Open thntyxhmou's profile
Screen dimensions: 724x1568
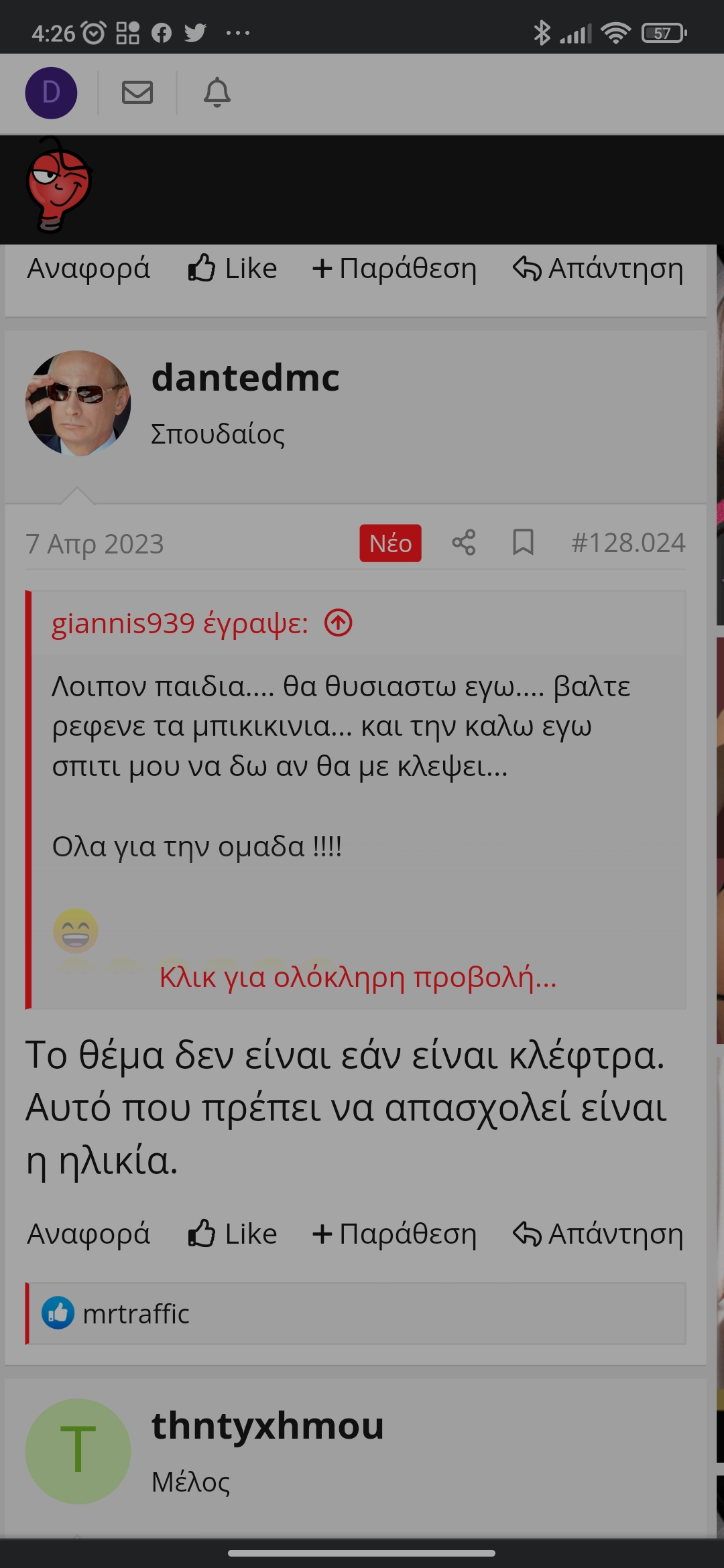click(x=267, y=1426)
